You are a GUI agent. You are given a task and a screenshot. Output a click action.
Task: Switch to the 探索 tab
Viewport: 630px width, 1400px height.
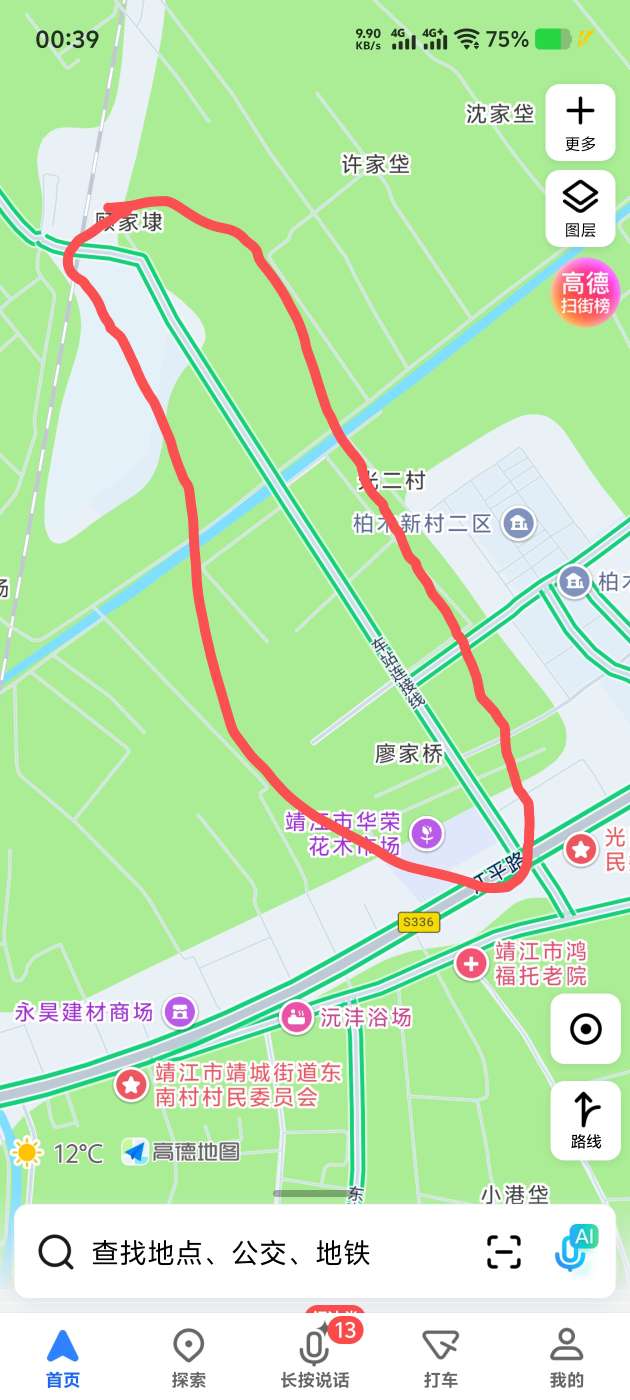(188, 1358)
